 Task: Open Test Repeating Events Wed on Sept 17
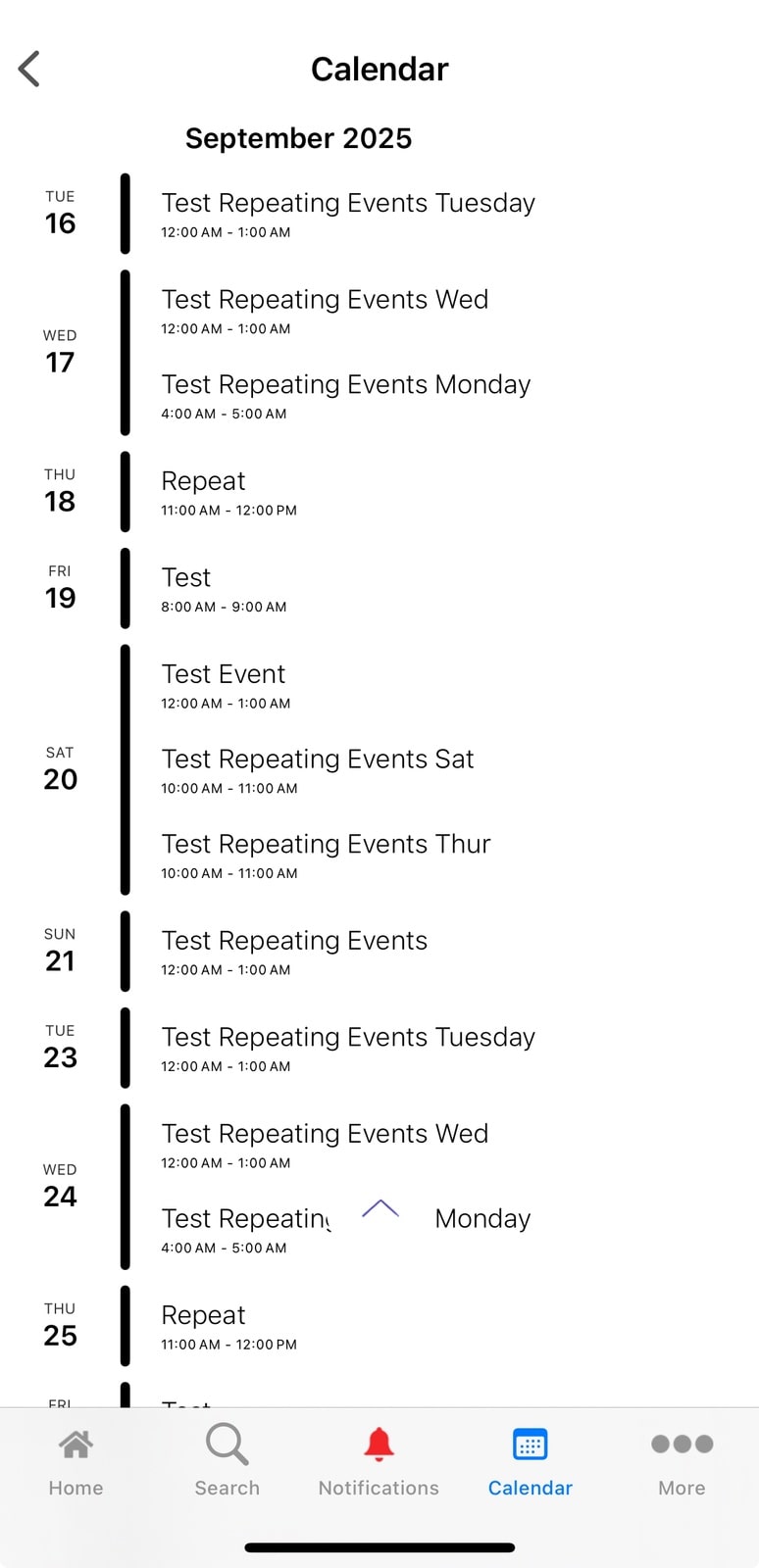pos(325,311)
